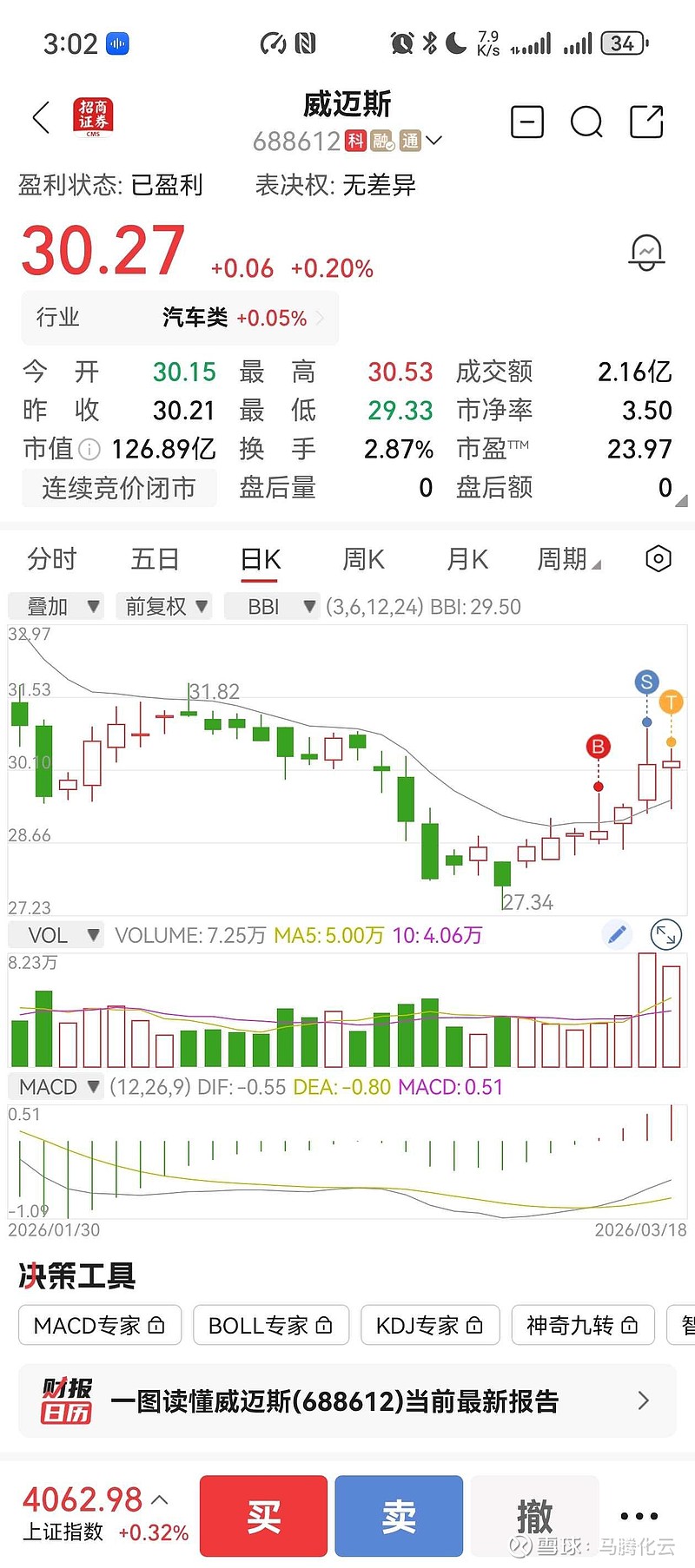Open the 前复权 adjustment dropdown
Image resolution: width=695 pixels, height=1568 pixels.
[163, 606]
